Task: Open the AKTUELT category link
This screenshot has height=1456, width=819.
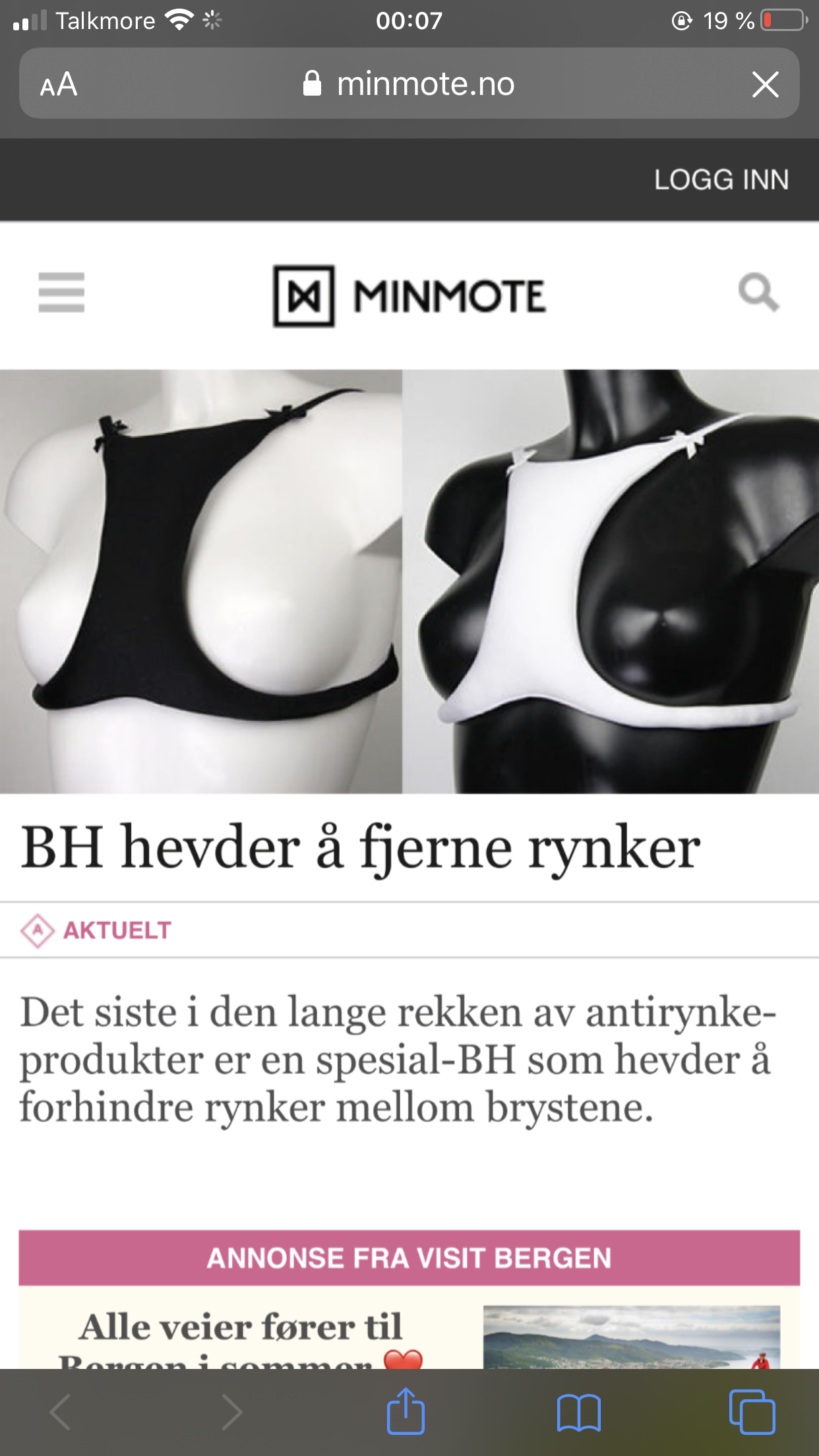Action: click(x=96, y=930)
